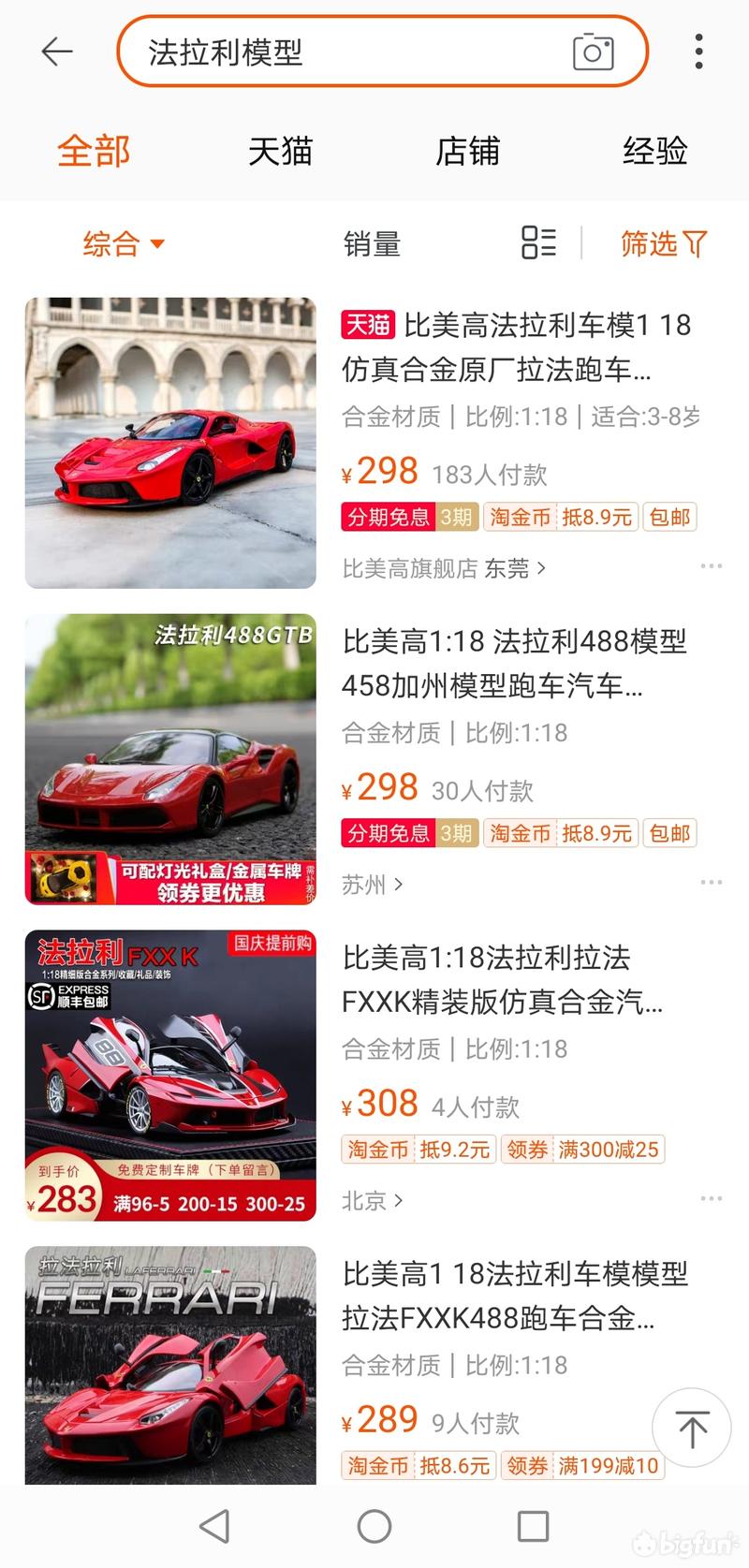
Task: Sort results by 销量
Action: click(371, 243)
